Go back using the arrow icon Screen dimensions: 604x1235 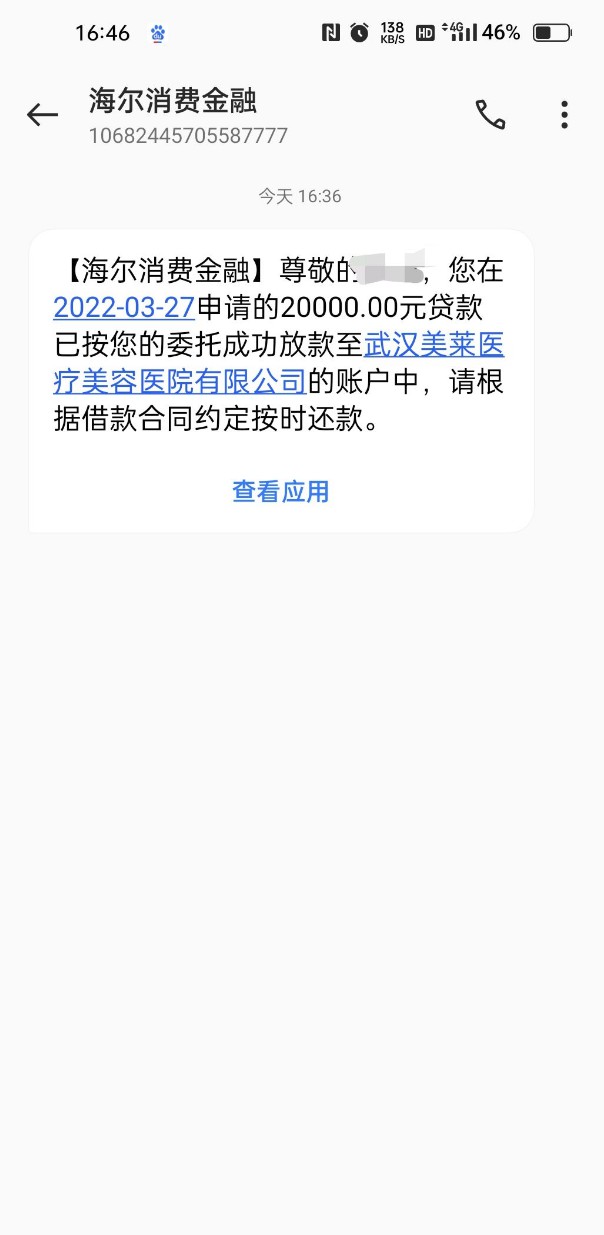(42, 115)
